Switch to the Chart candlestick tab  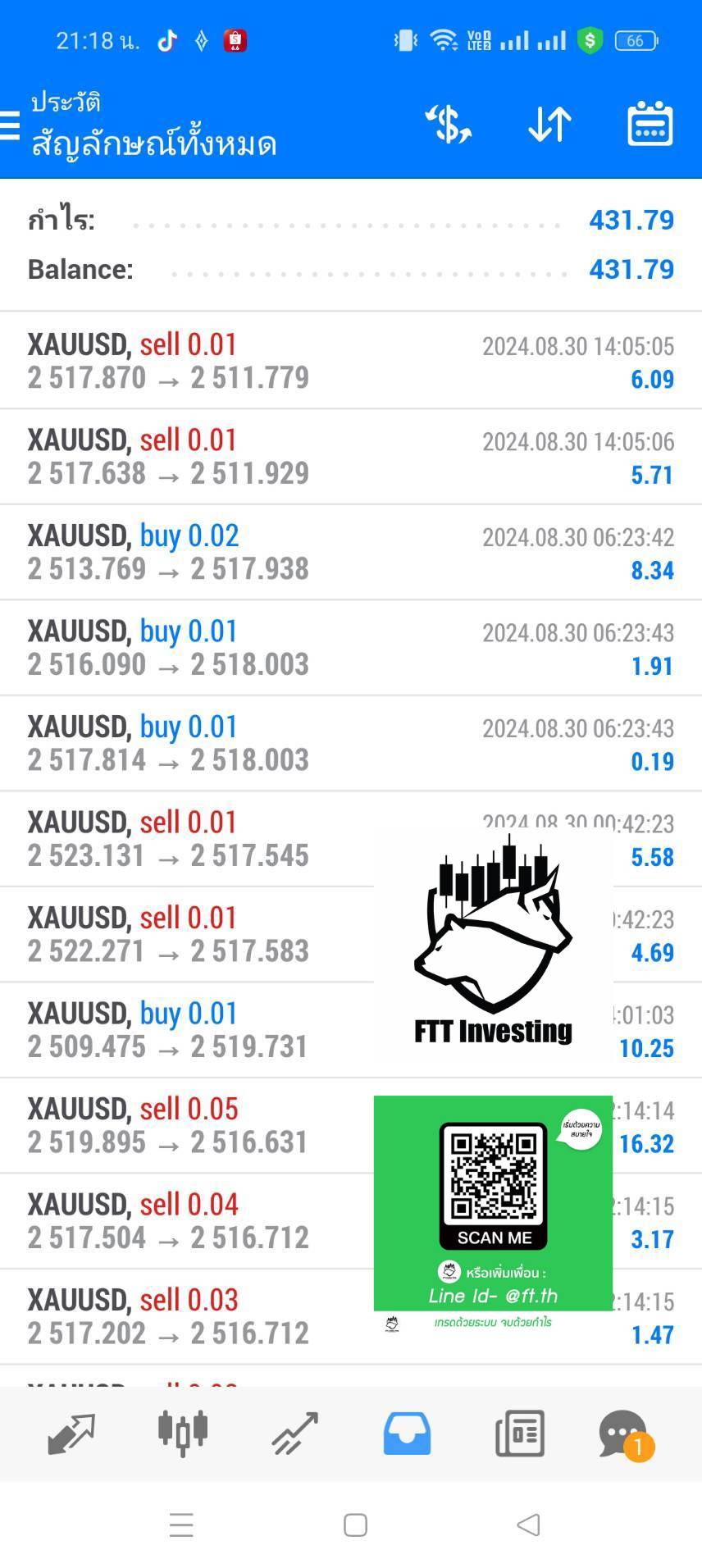pyautogui.click(x=183, y=1434)
